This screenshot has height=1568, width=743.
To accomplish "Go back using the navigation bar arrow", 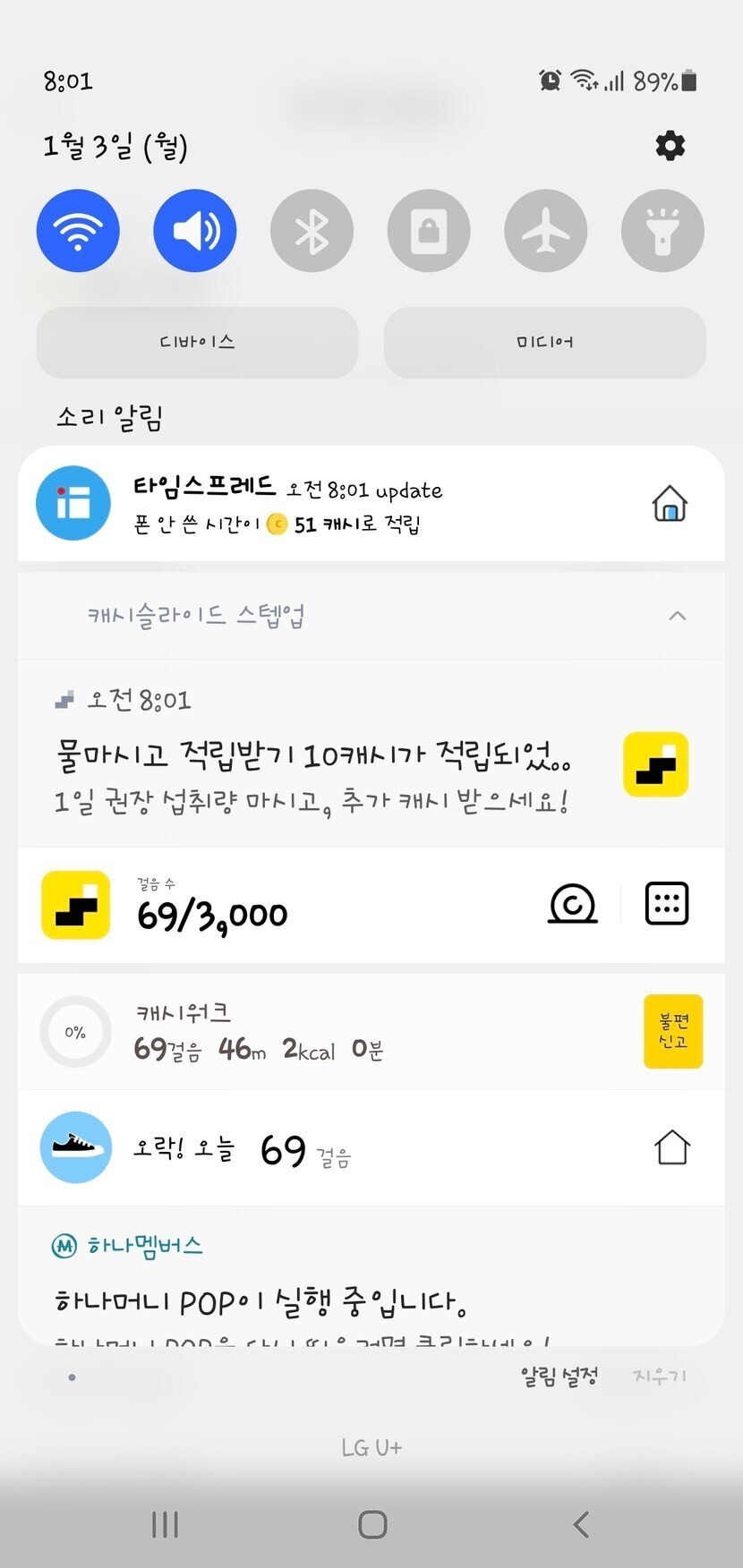I will pyautogui.click(x=581, y=1524).
